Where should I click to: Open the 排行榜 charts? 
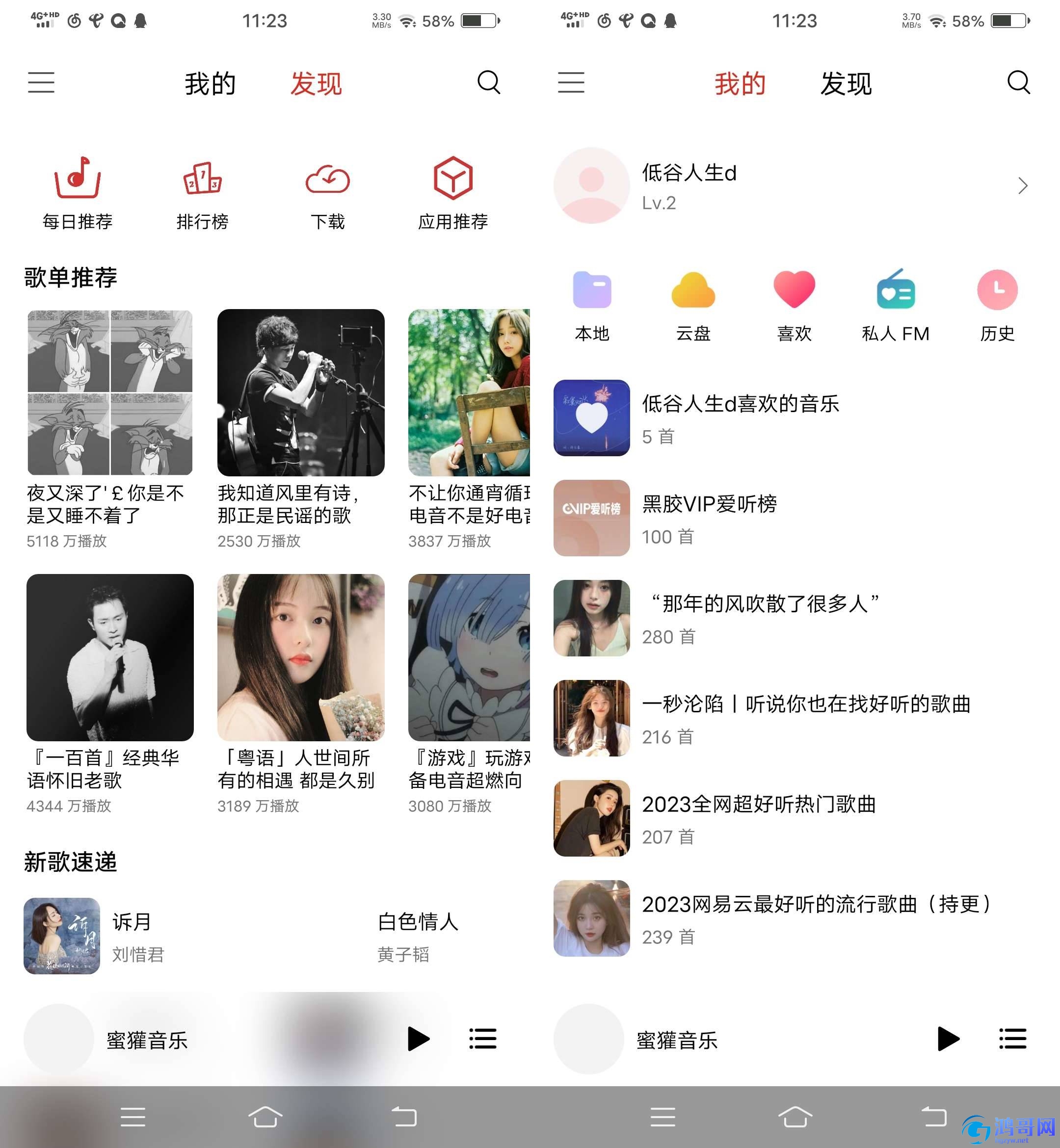pyautogui.click(x=203, y=193)
